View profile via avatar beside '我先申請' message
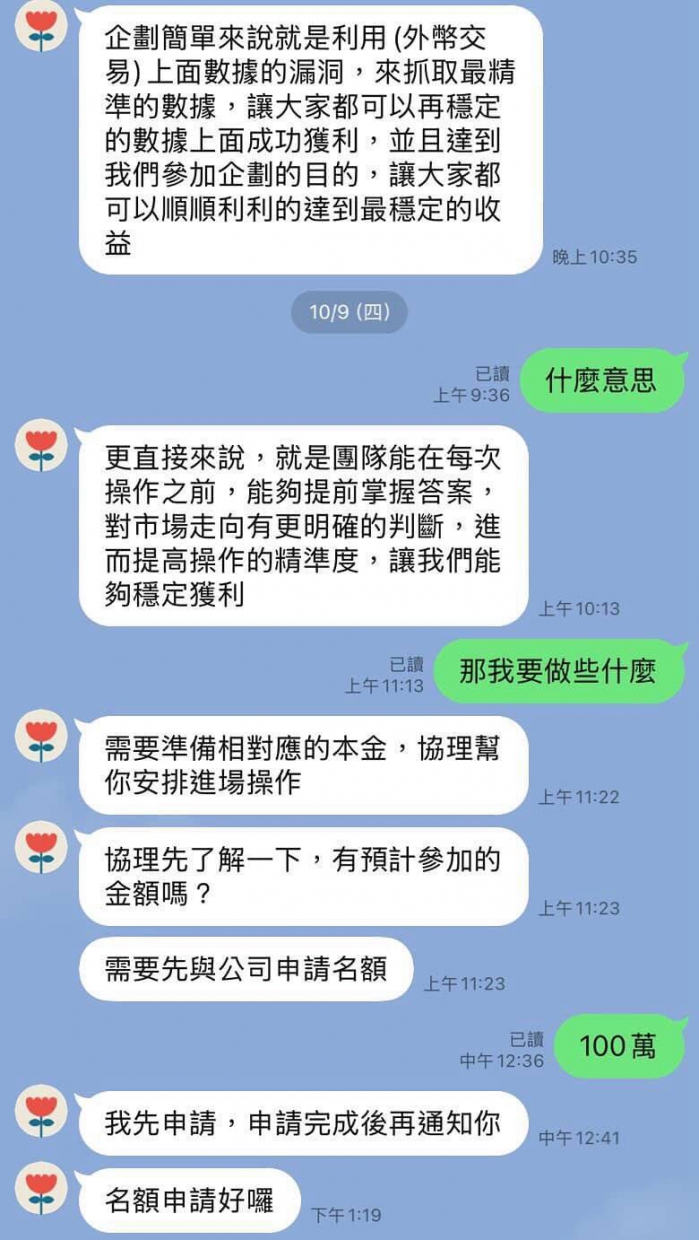Image resolution: width=699 pixels, height=1240 pixels. 41,1111
